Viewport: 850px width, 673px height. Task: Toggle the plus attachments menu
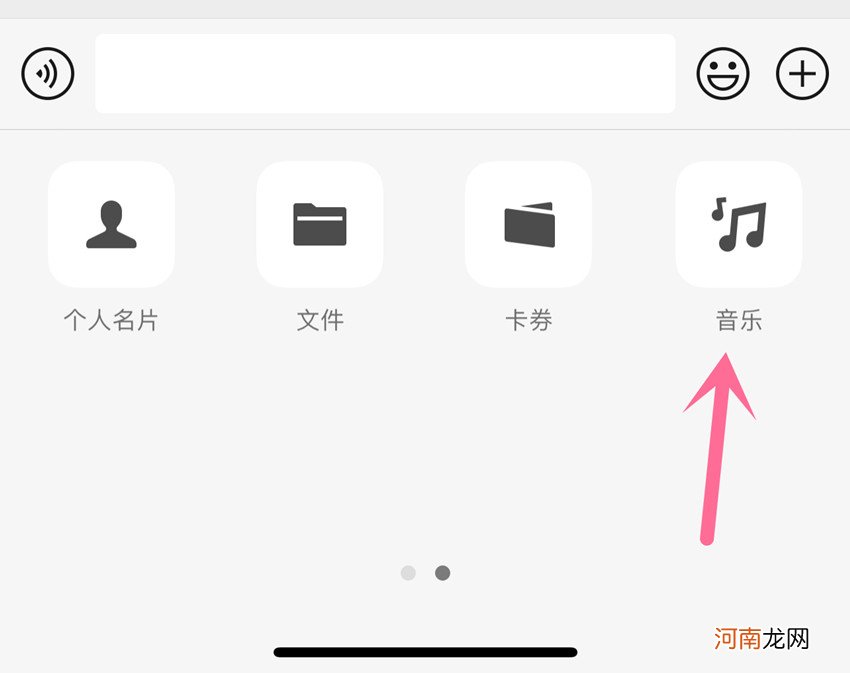coord(802,74)
